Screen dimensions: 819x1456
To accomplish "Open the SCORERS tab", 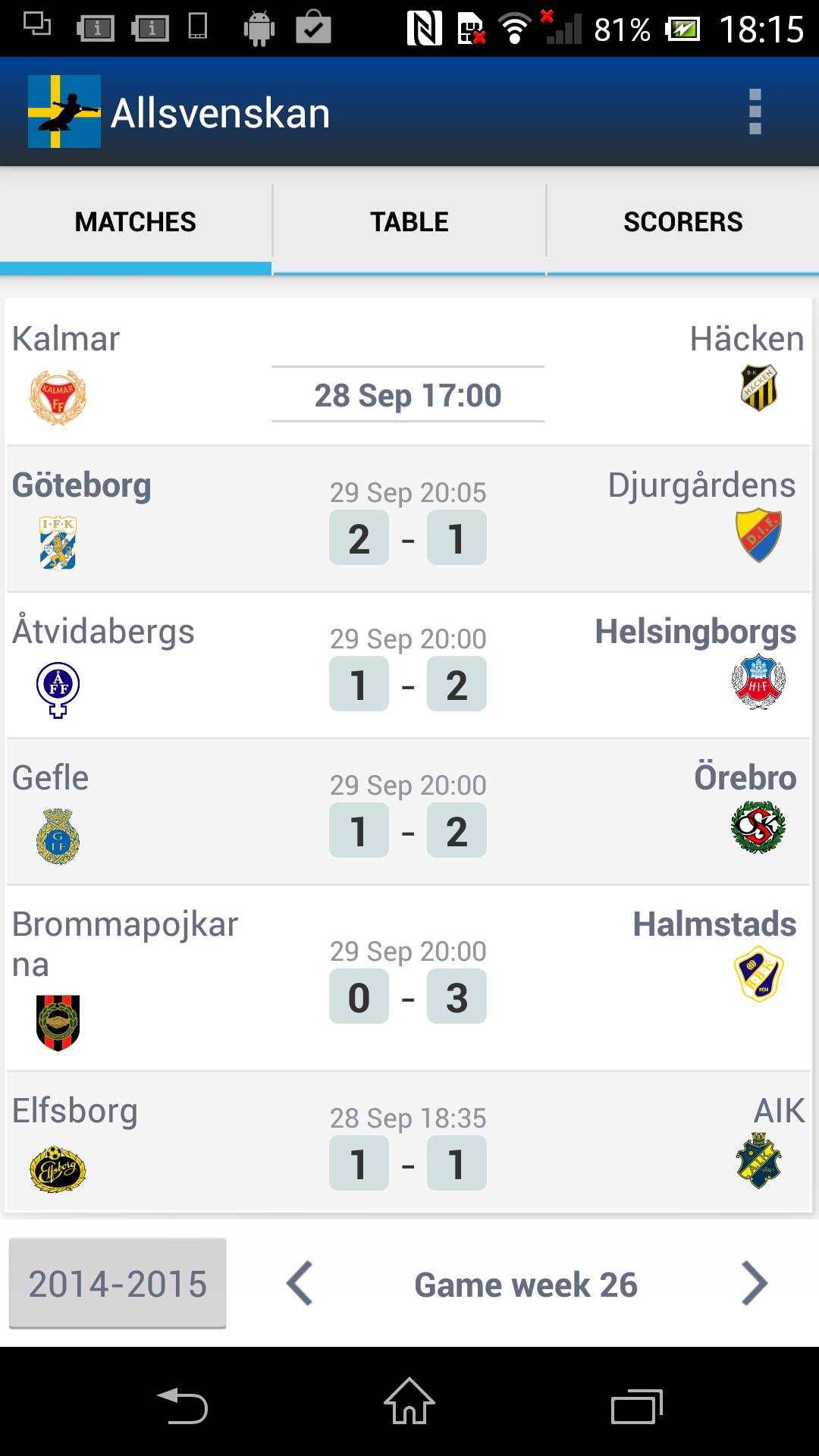I will [682, 221].
